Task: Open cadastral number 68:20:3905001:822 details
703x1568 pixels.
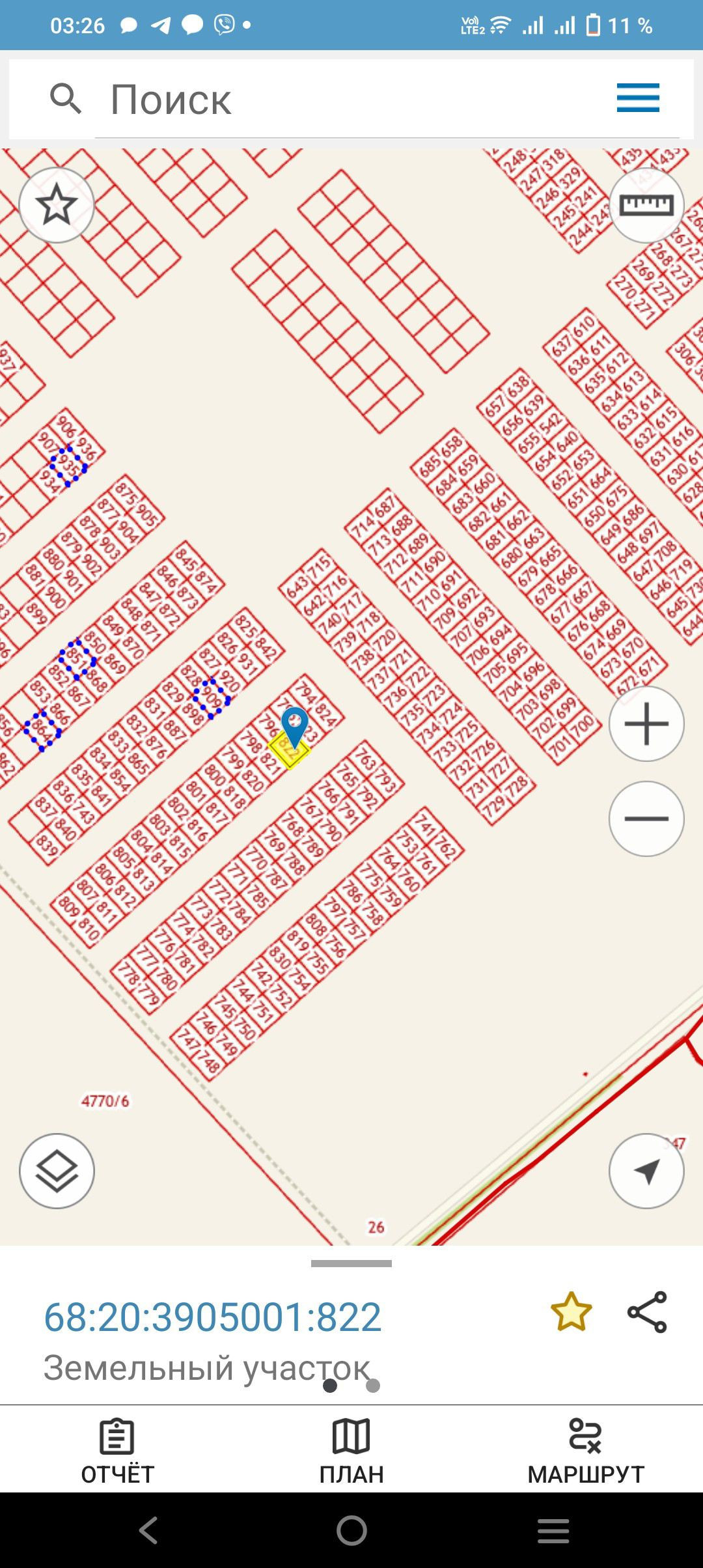Action: 212,1317
